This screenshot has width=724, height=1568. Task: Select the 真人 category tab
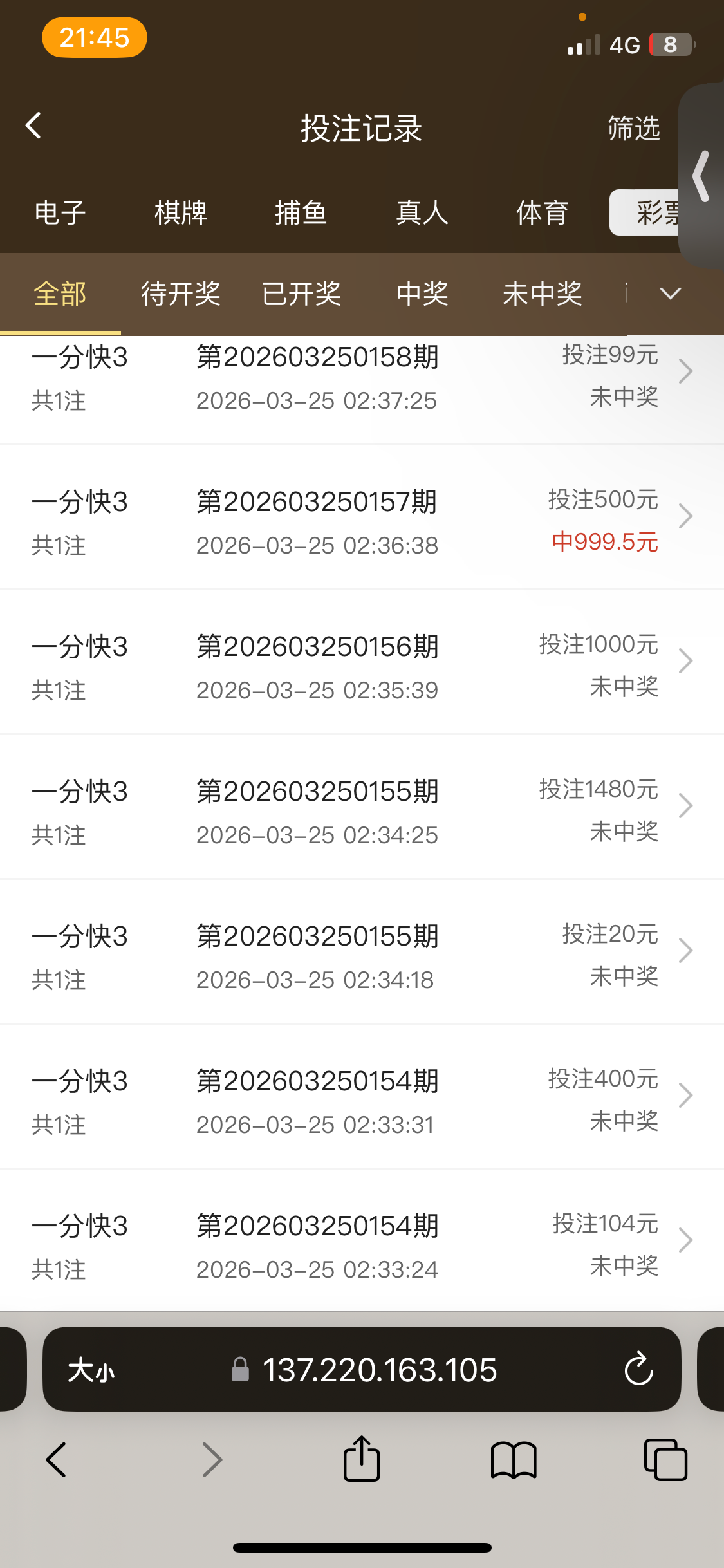(422, 212)
